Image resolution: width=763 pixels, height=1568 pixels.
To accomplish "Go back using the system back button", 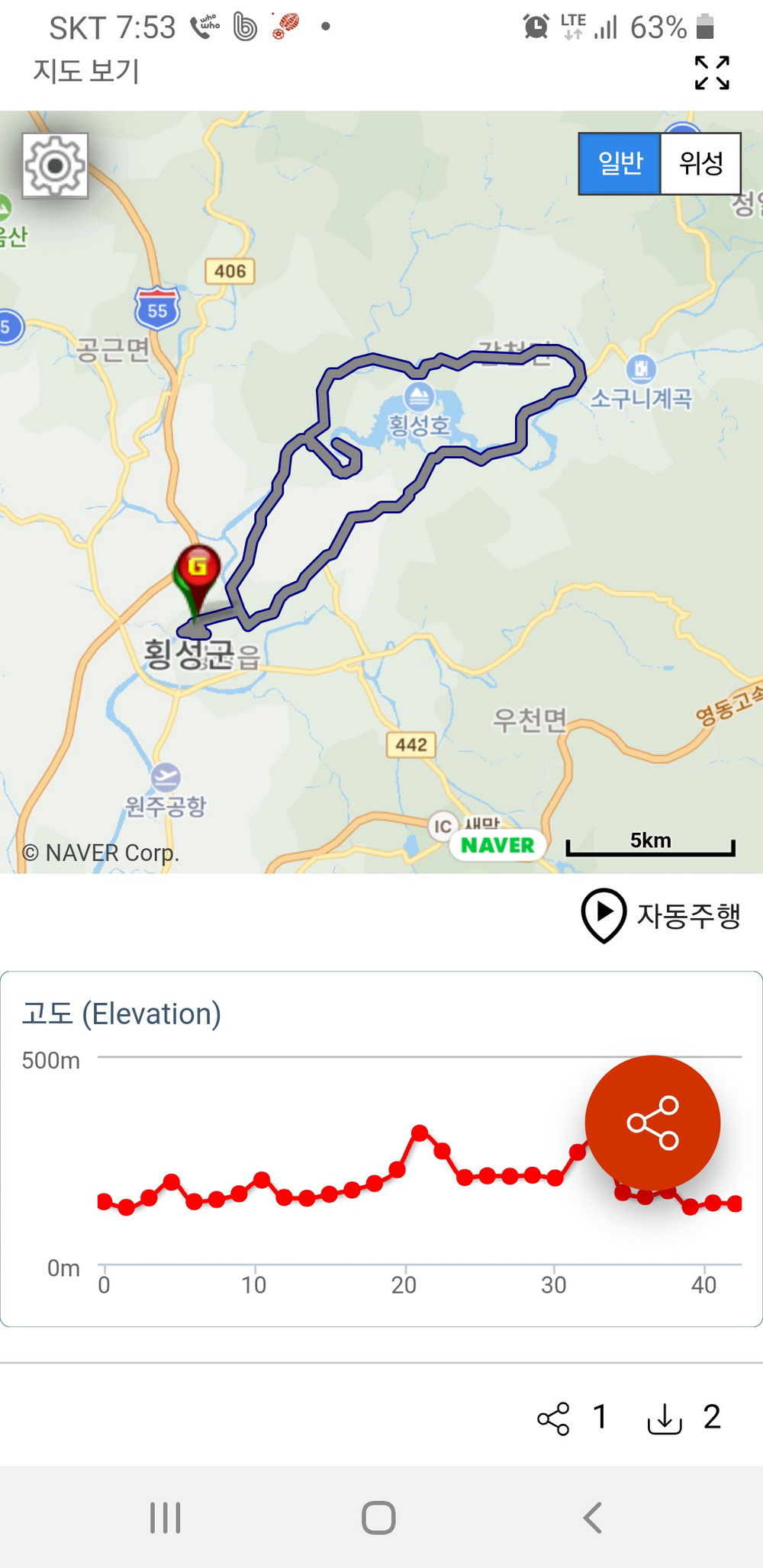I will [593, 1518].
